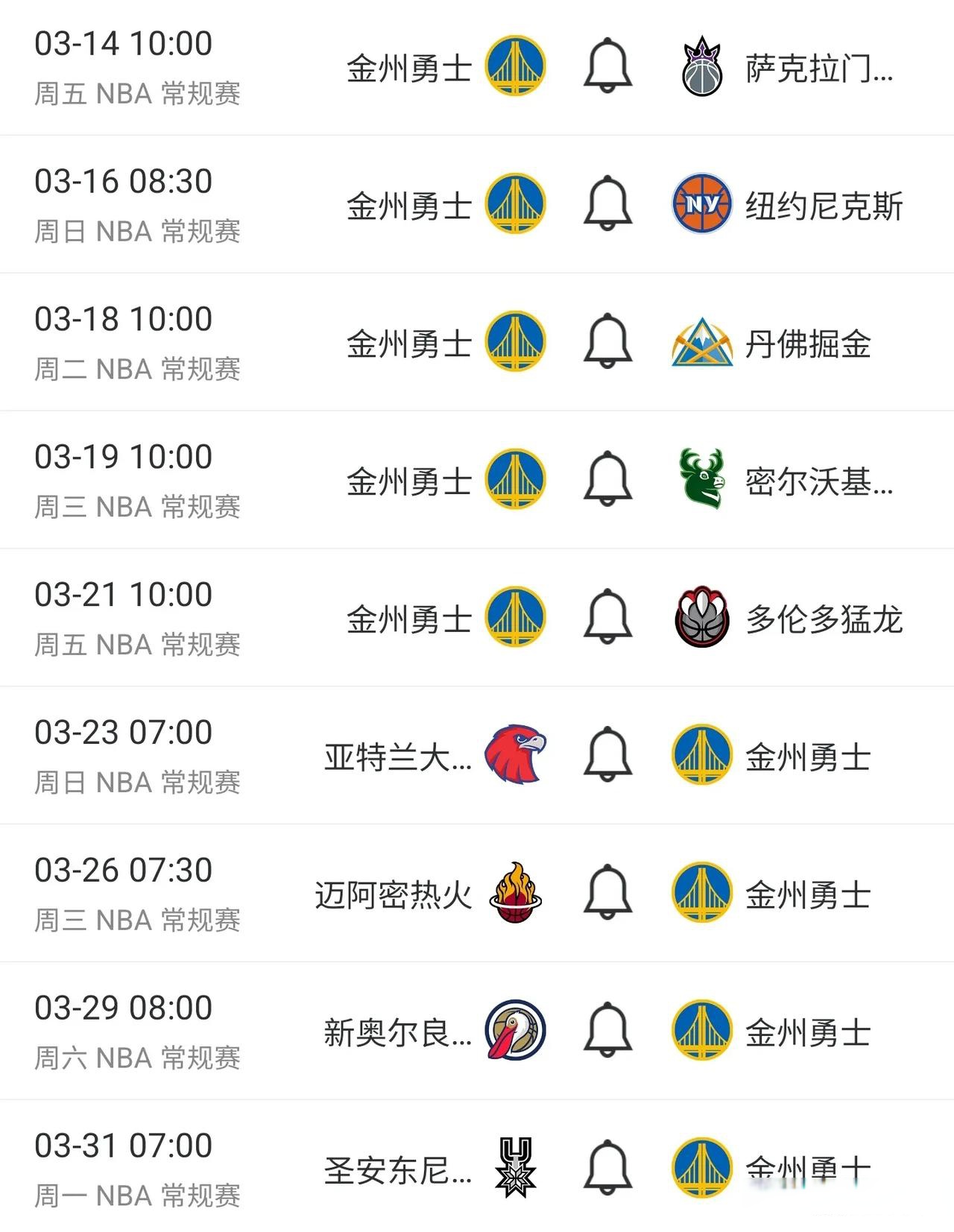The width and height of the screenshot is (954, 1232).
Task: Click the Atlanta Hawks logo
Action: click(515, 754)
